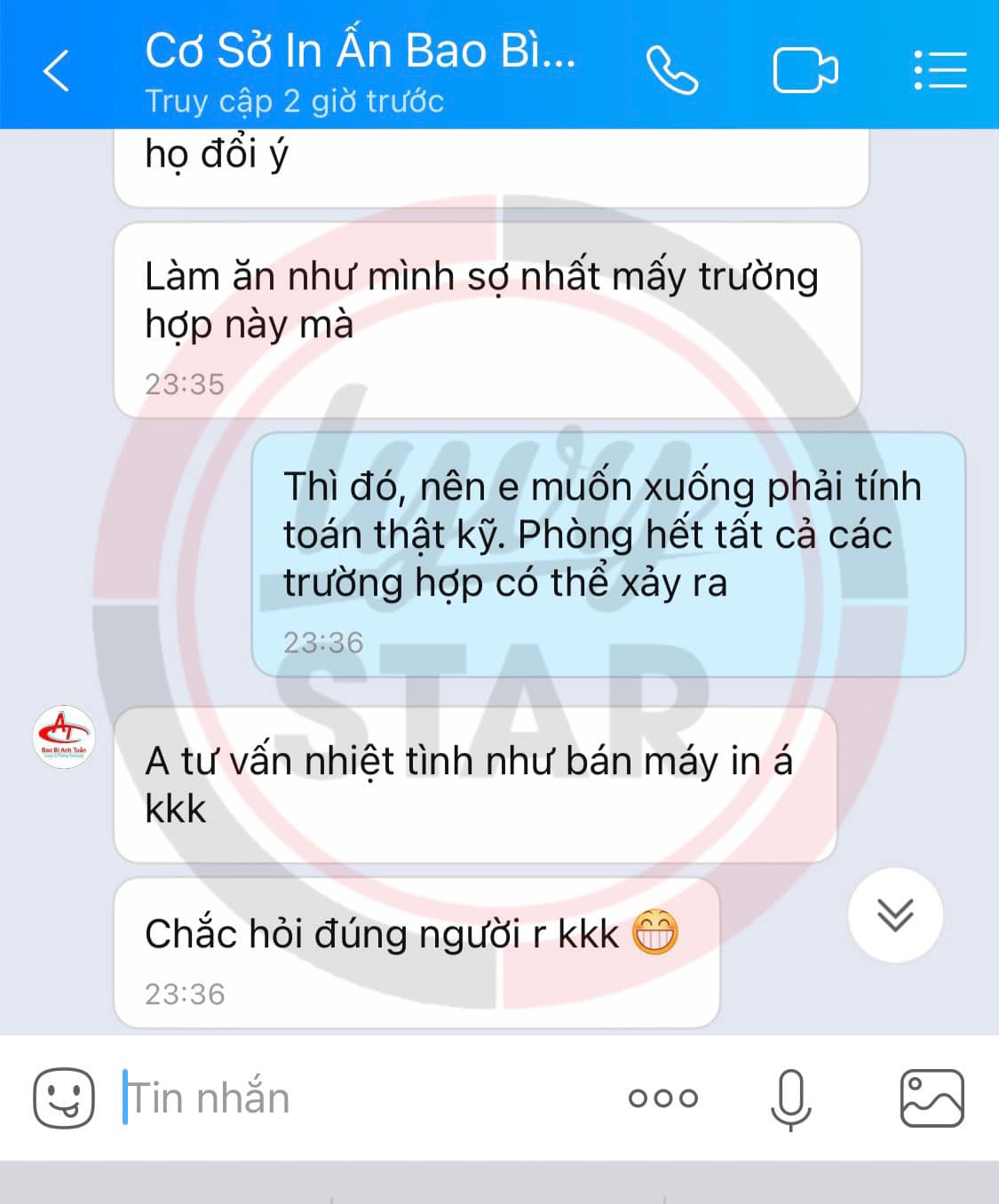999x1204 pixels.
Task: Tap the grinning emoji in last message
Action: pyautogui.click(x=657, y=931)
